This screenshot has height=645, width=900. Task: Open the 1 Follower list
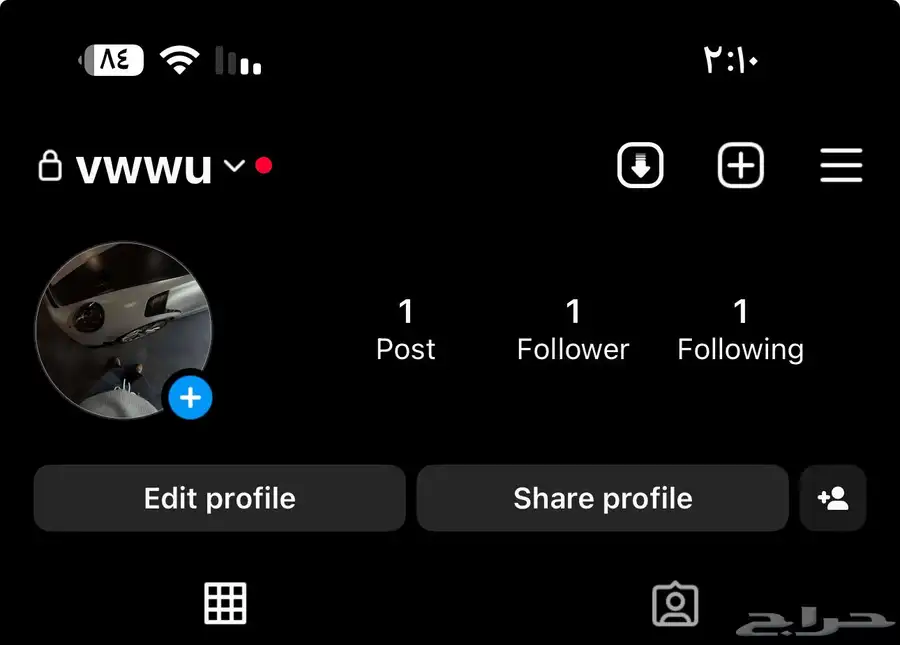tap(572, 330)
